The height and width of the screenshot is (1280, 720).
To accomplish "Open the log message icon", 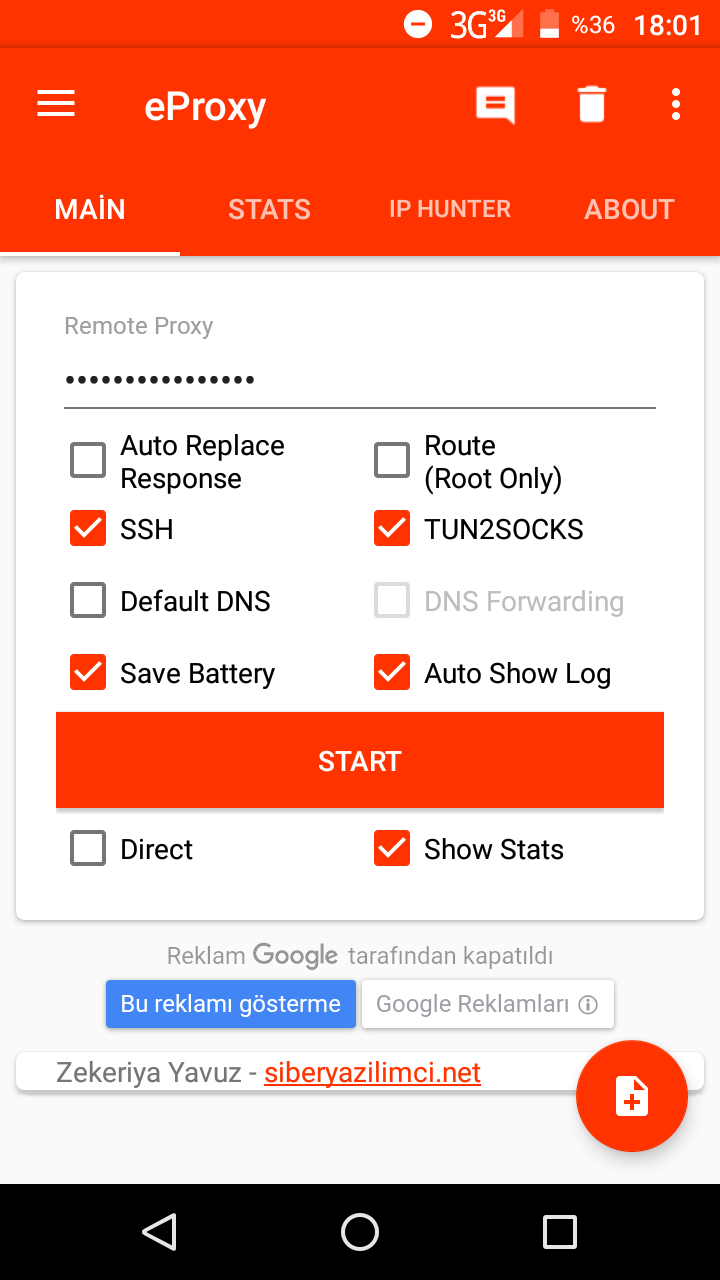I will coord(495,105).
